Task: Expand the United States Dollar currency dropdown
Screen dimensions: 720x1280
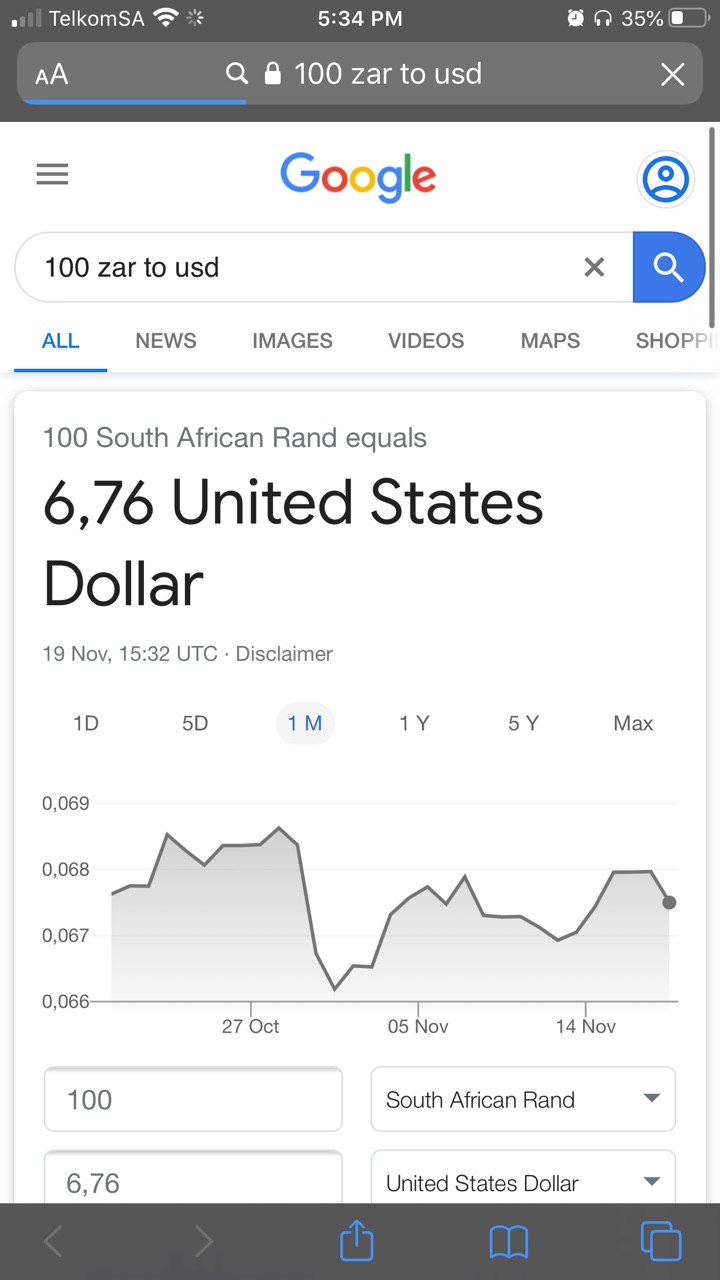Action: (523, 1178)
